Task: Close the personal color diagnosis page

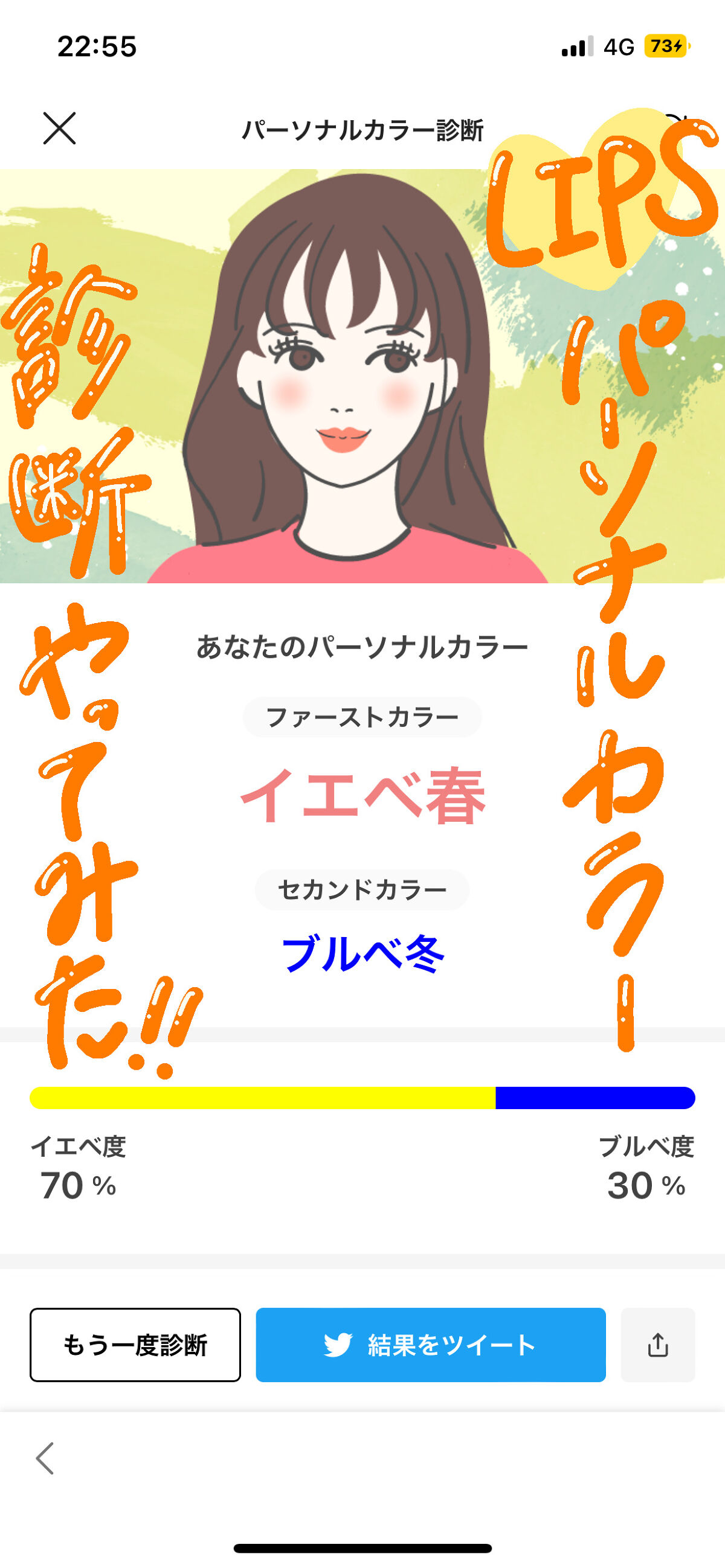Action: pos(59,129)
